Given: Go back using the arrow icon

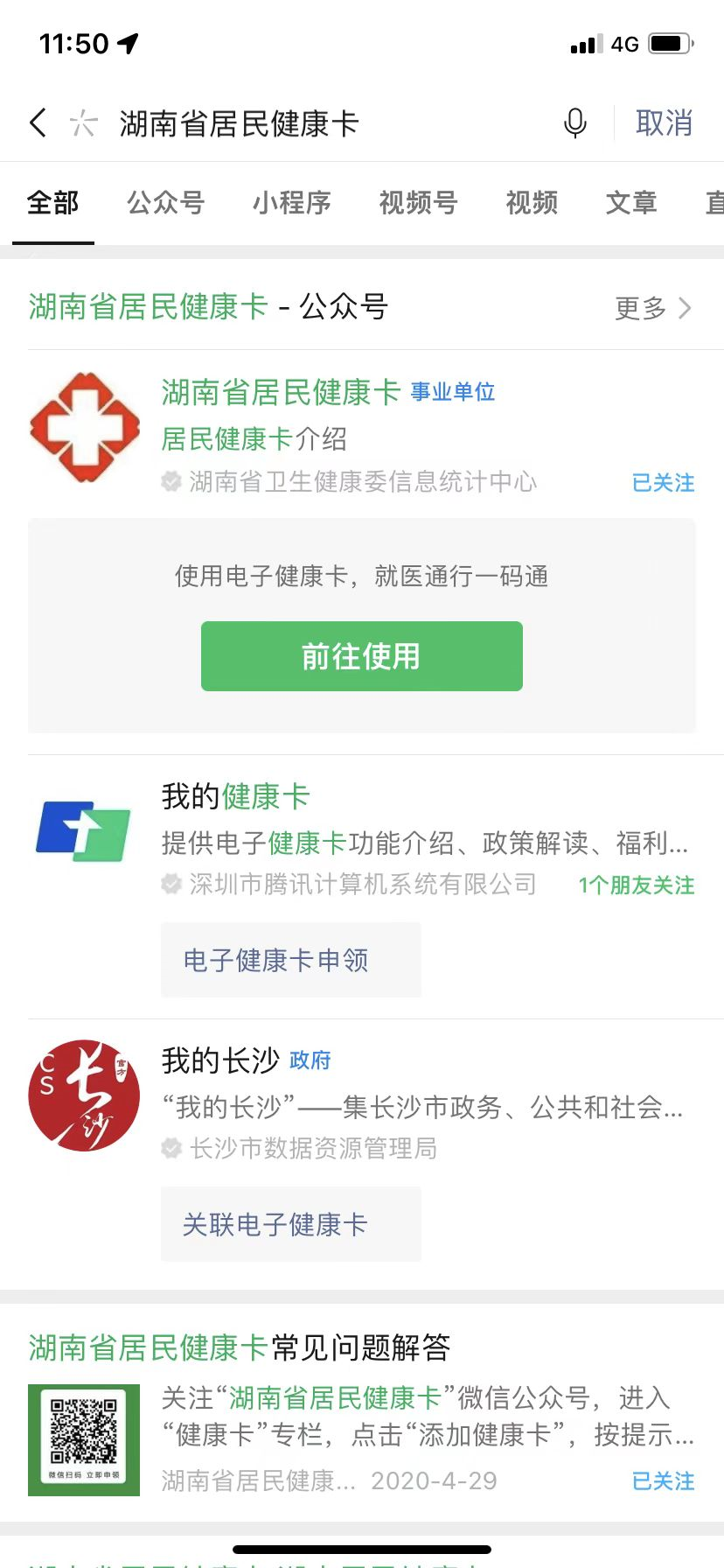Looking at the screenshot, I should (x=38, y=122).
